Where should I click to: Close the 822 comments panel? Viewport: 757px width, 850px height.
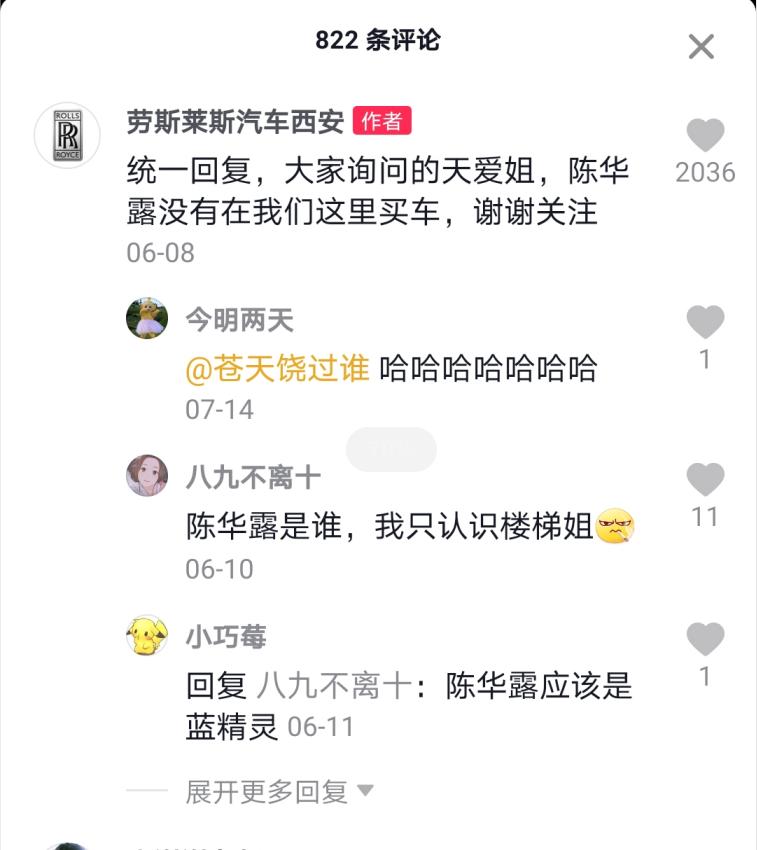pyautogui.click(x=701, y=46)
